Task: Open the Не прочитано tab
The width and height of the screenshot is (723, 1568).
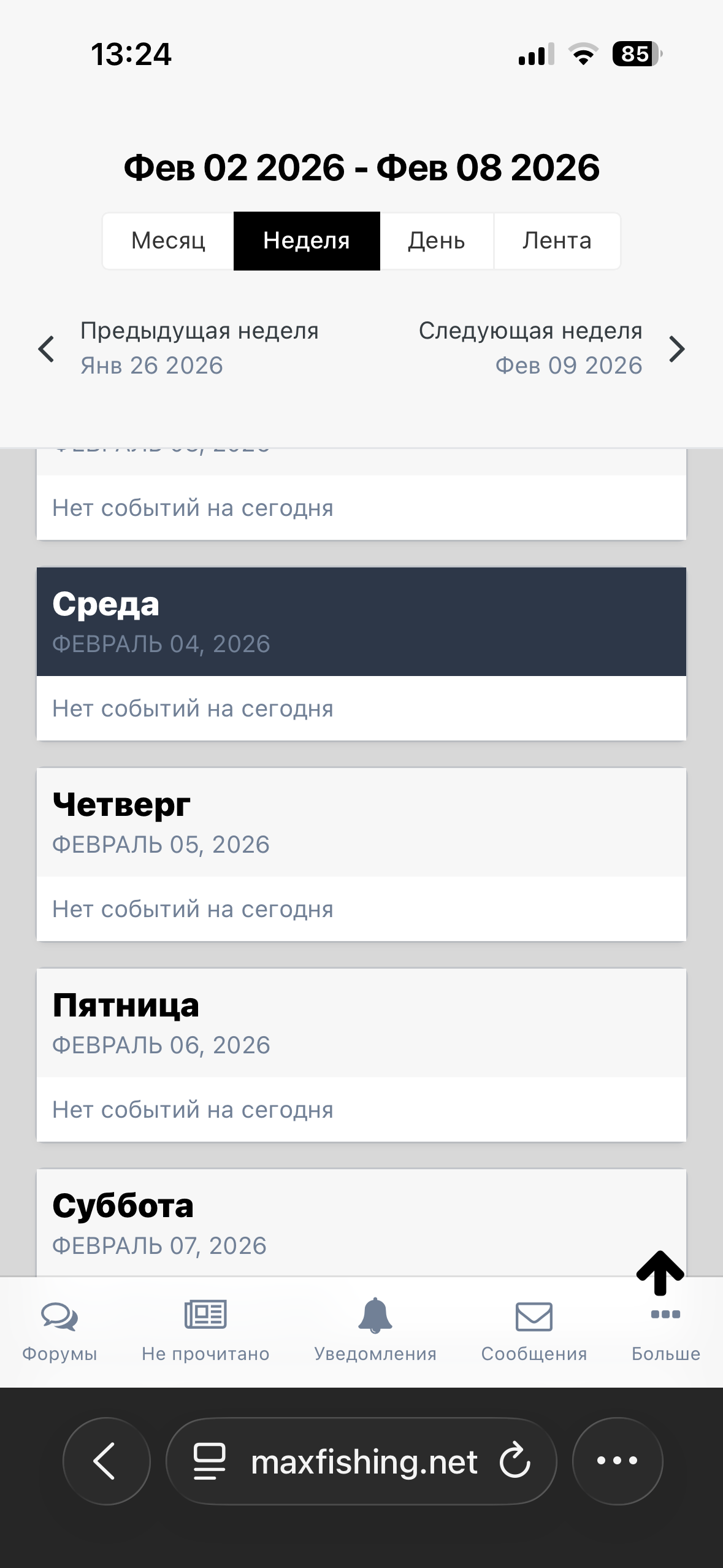Action: 205,1330
